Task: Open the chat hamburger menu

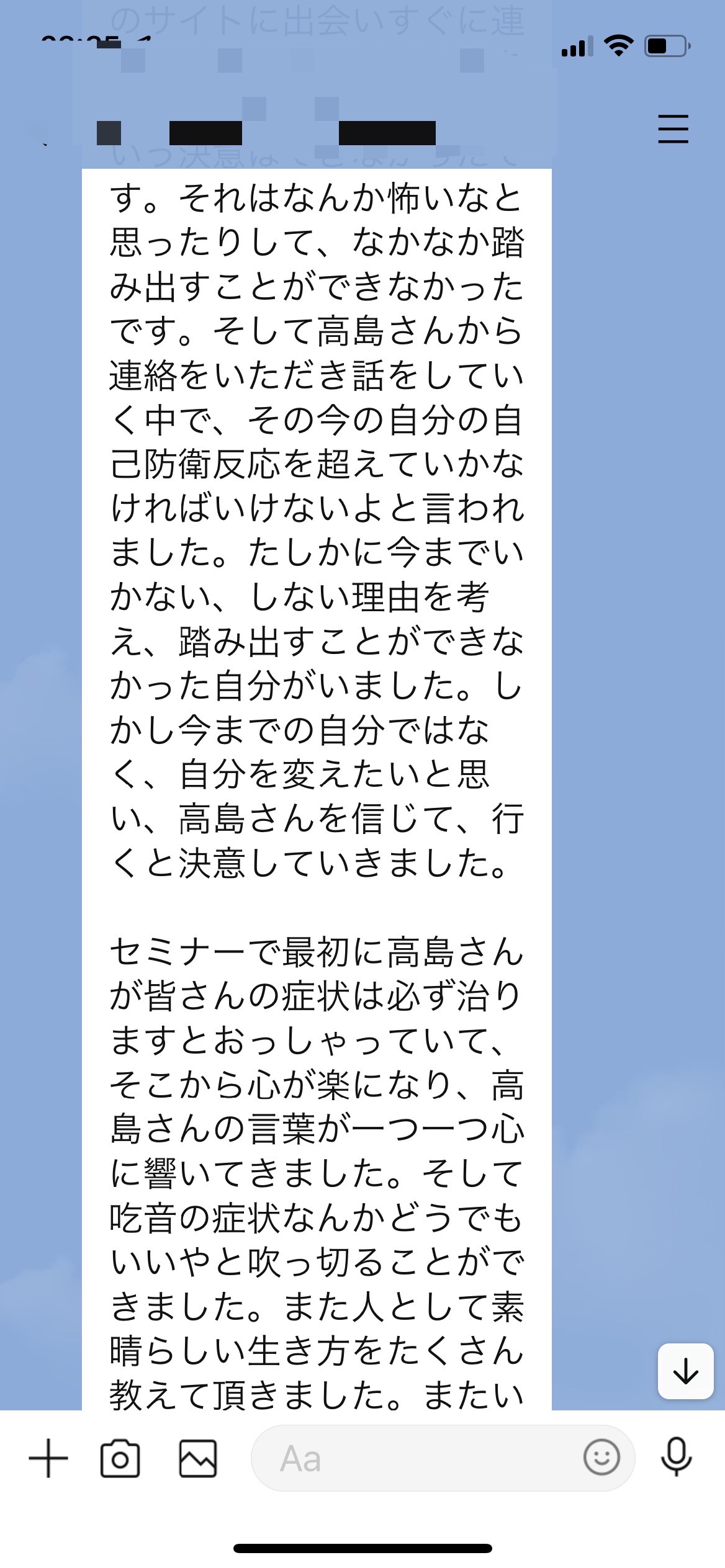Action: point(673,129)
